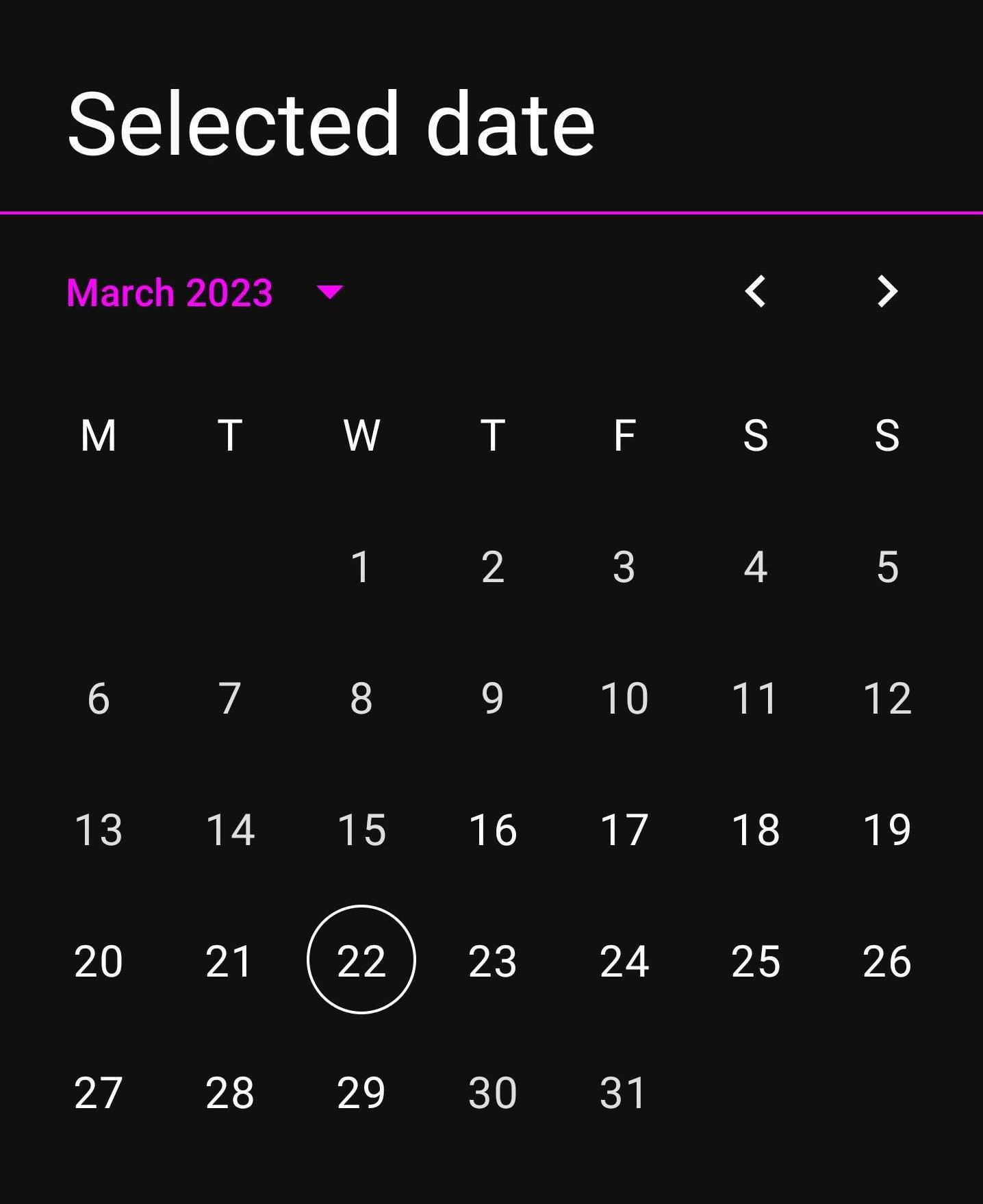Image resolution: width=983 pixels, height=1204 pixels.
Task: Choose March 16
Action: (492, 830)
